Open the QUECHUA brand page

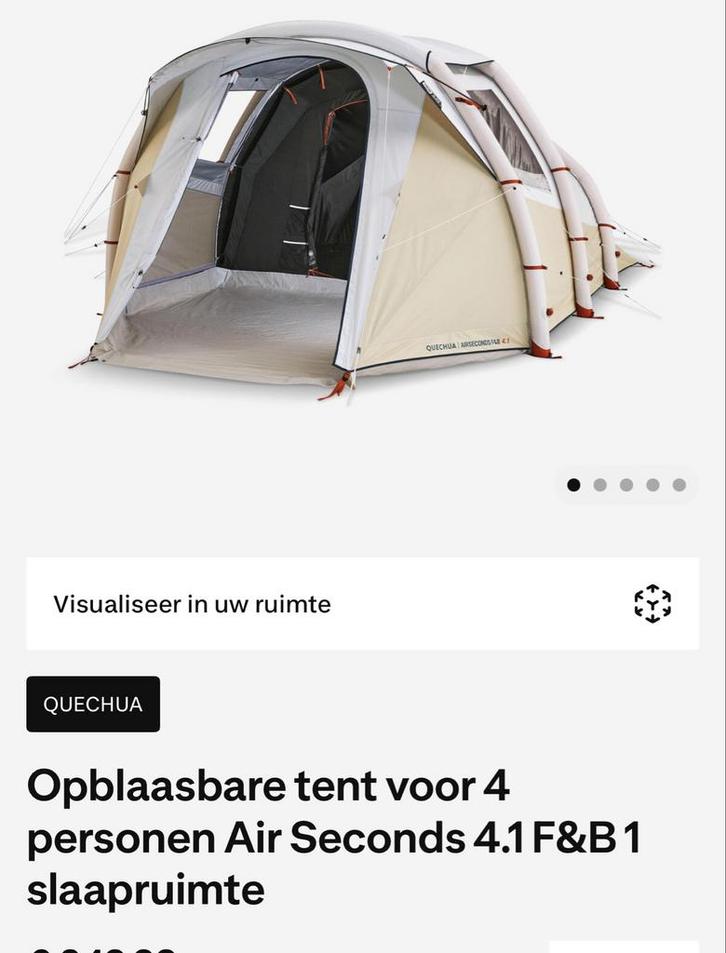93,704
